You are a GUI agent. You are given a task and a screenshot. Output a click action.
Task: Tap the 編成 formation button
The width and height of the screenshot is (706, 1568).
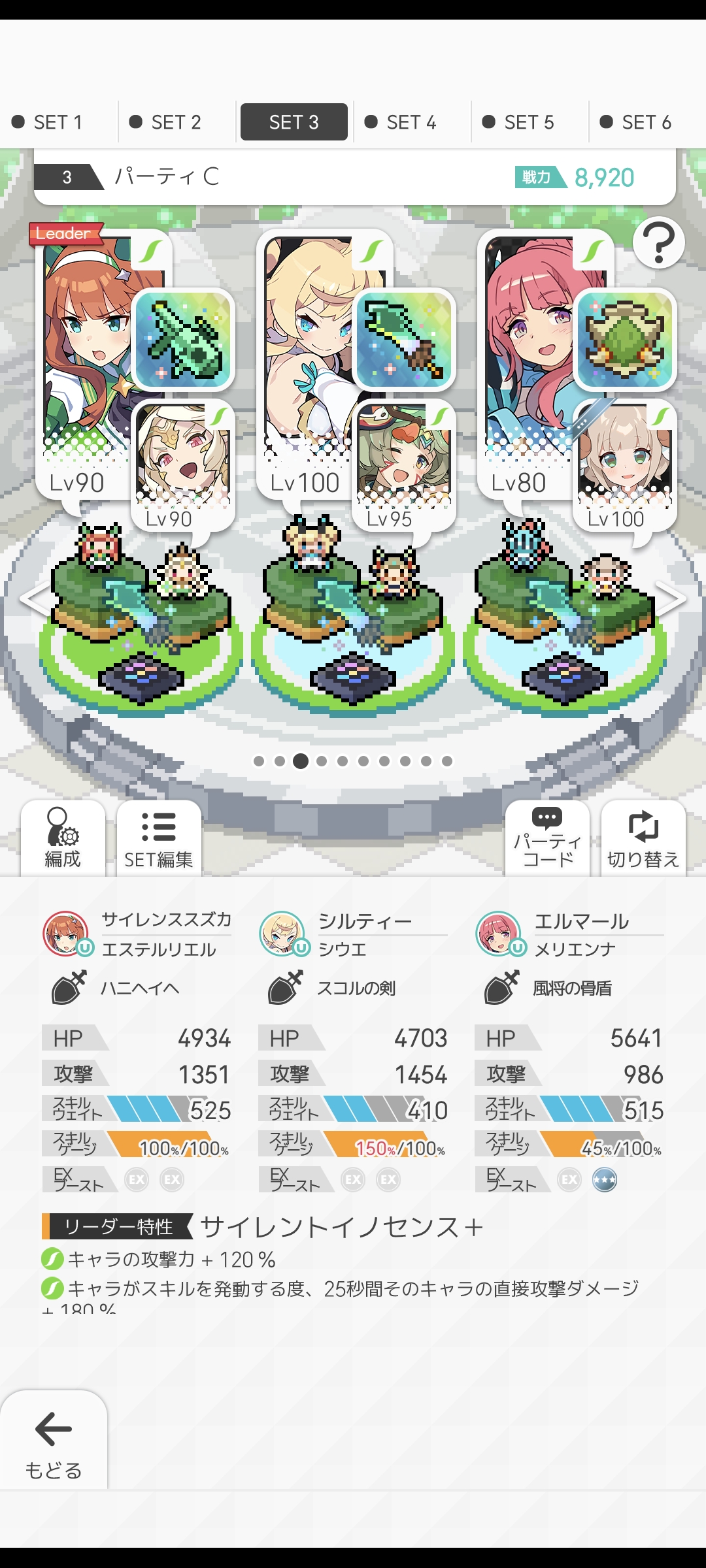point(63,838)
